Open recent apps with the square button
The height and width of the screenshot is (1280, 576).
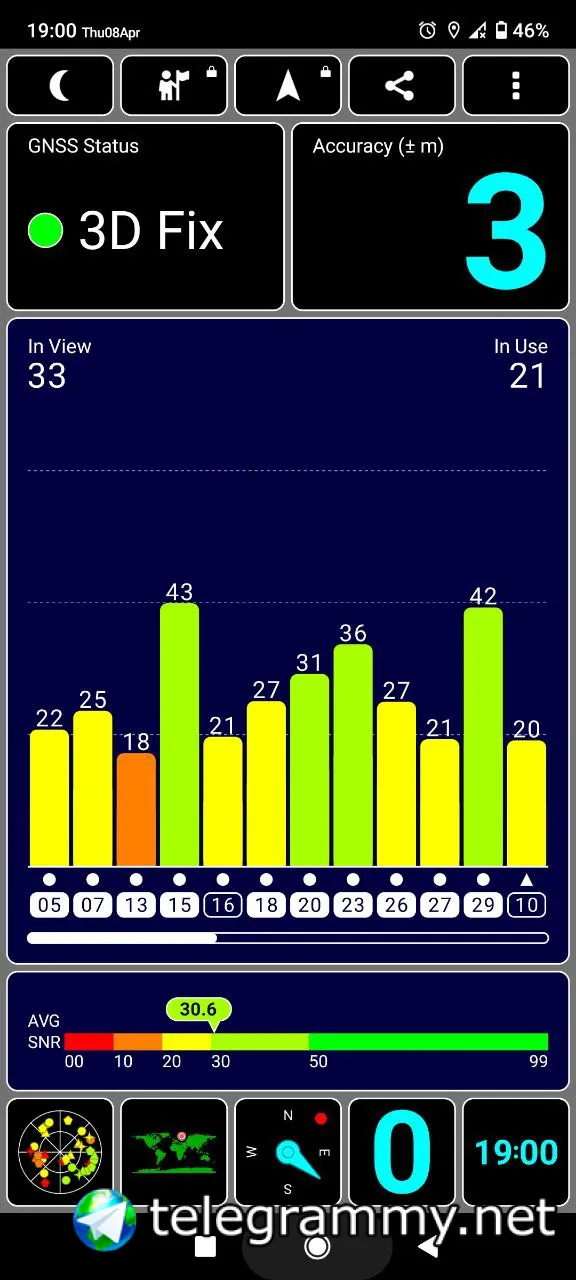pos(205,1246)
